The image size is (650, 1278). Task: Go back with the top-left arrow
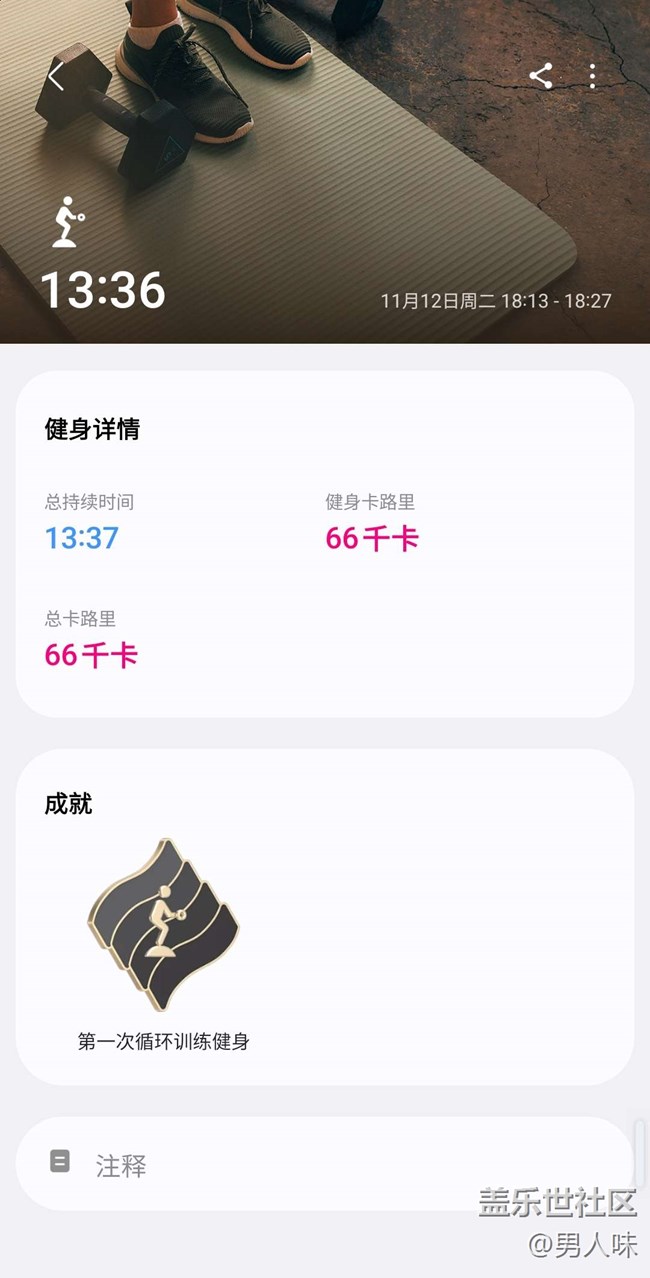pyautogui.click(x=56, y=76)
